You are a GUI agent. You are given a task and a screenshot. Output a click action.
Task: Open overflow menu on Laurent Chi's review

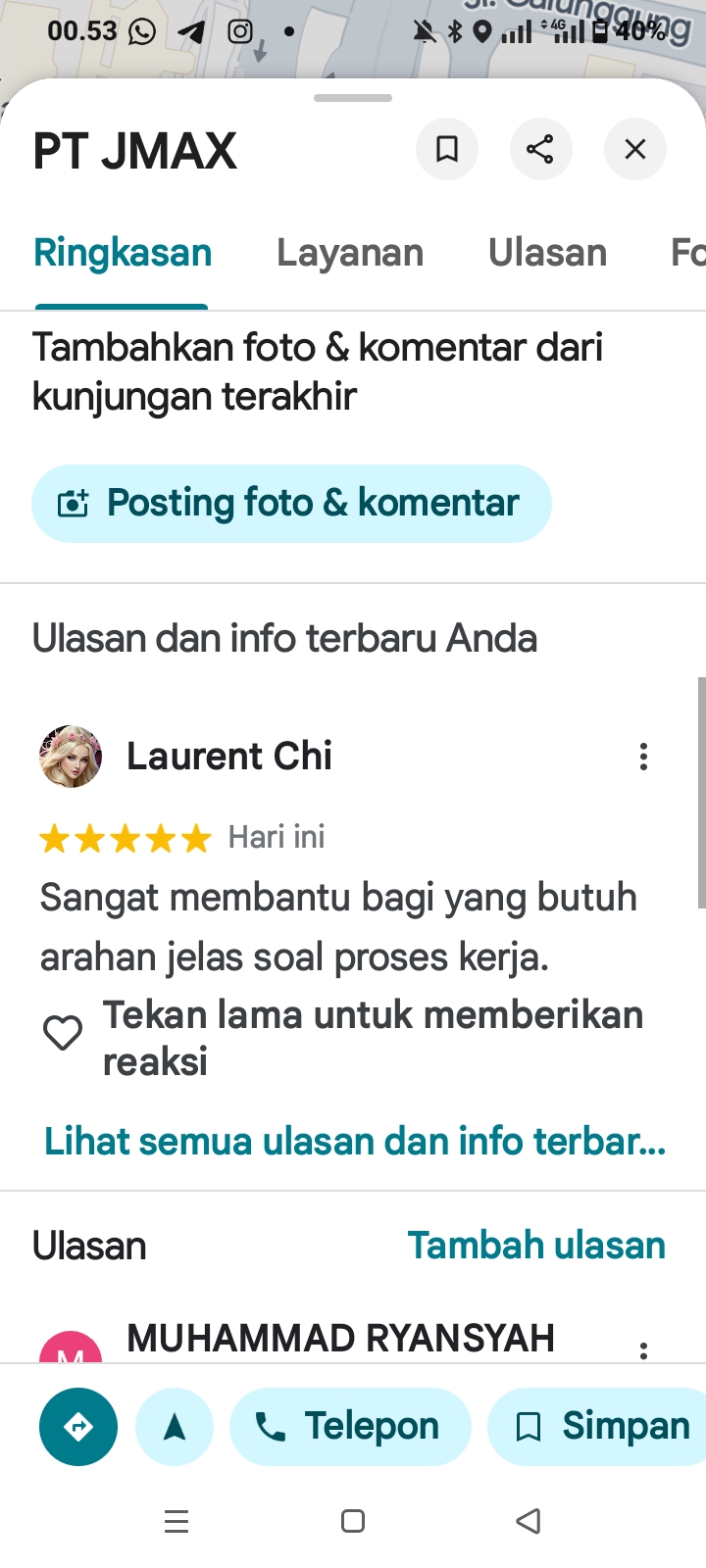tap(643, 757)
